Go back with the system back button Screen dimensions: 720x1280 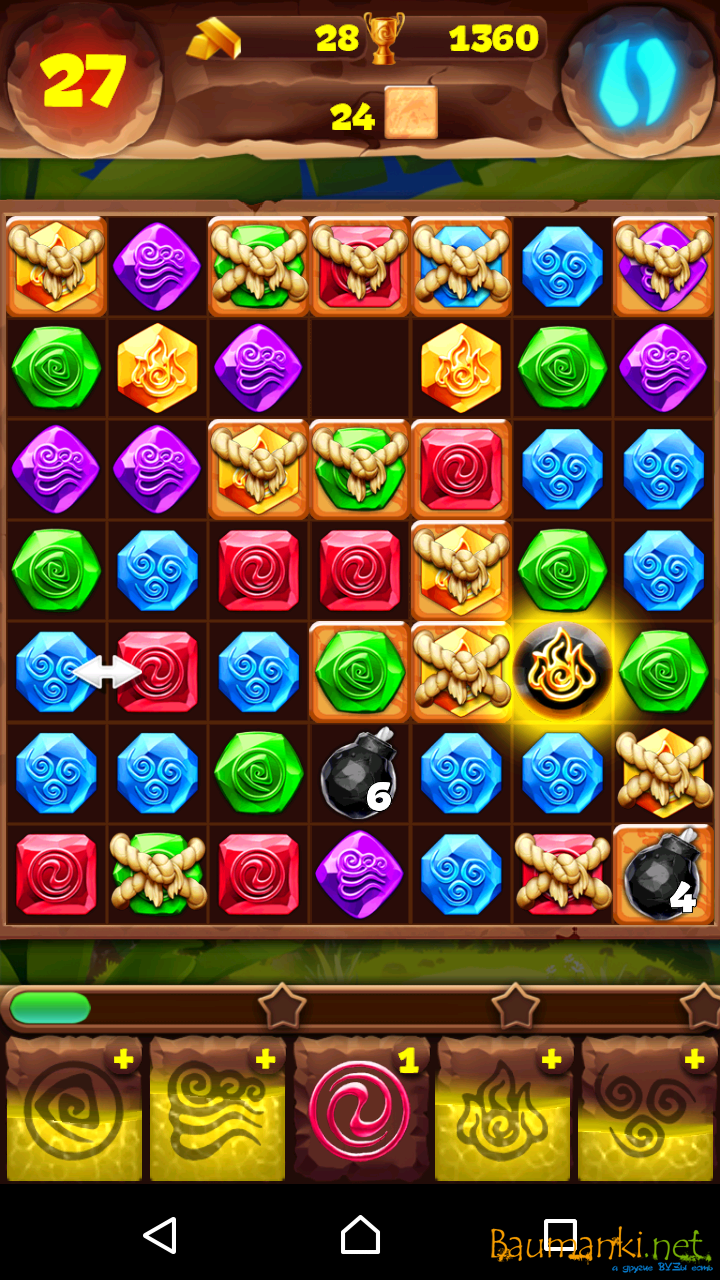click(x=160, y=1235)
